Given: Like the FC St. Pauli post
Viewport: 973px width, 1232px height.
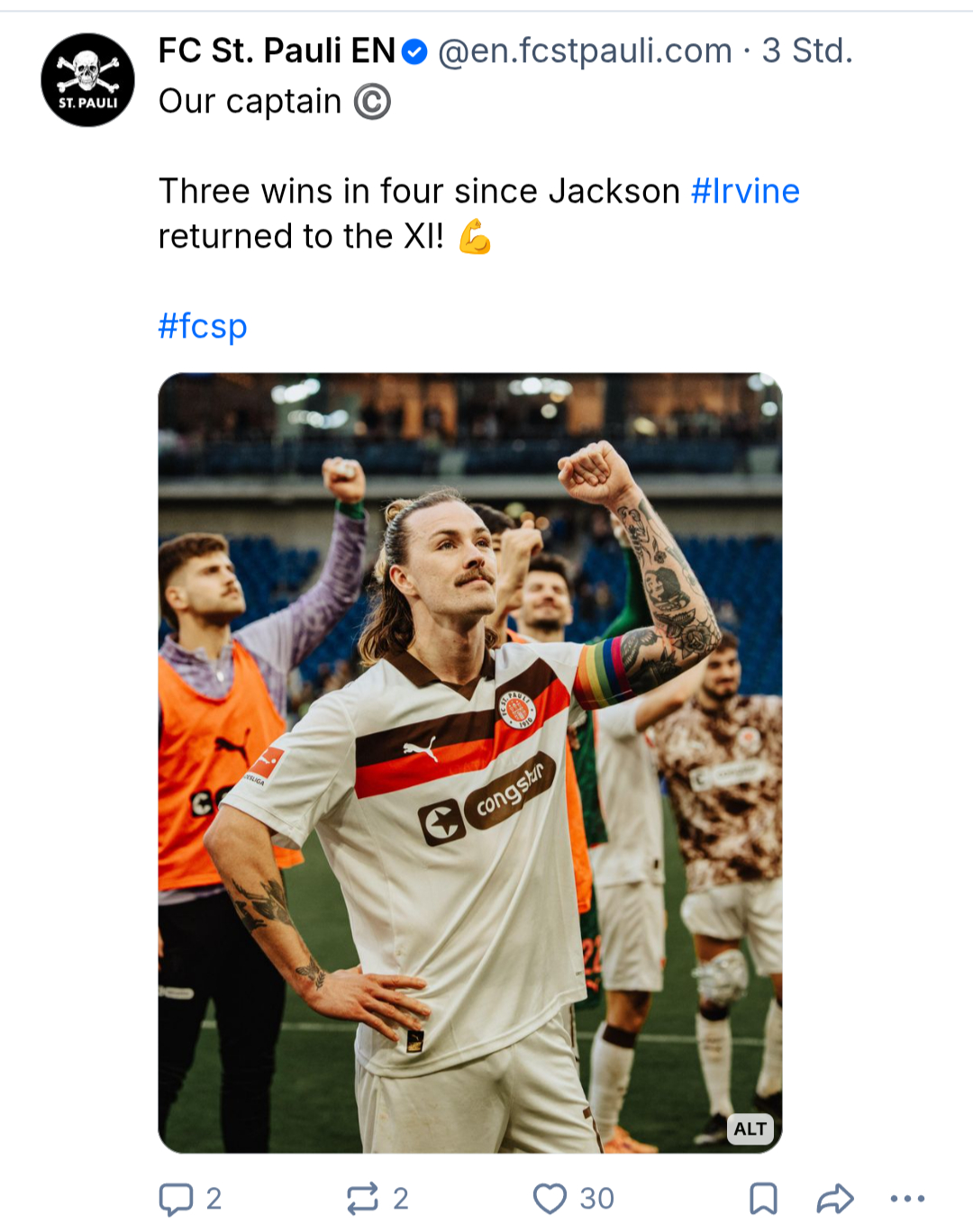Looking at the screenshot, I should pos(550,1199).
